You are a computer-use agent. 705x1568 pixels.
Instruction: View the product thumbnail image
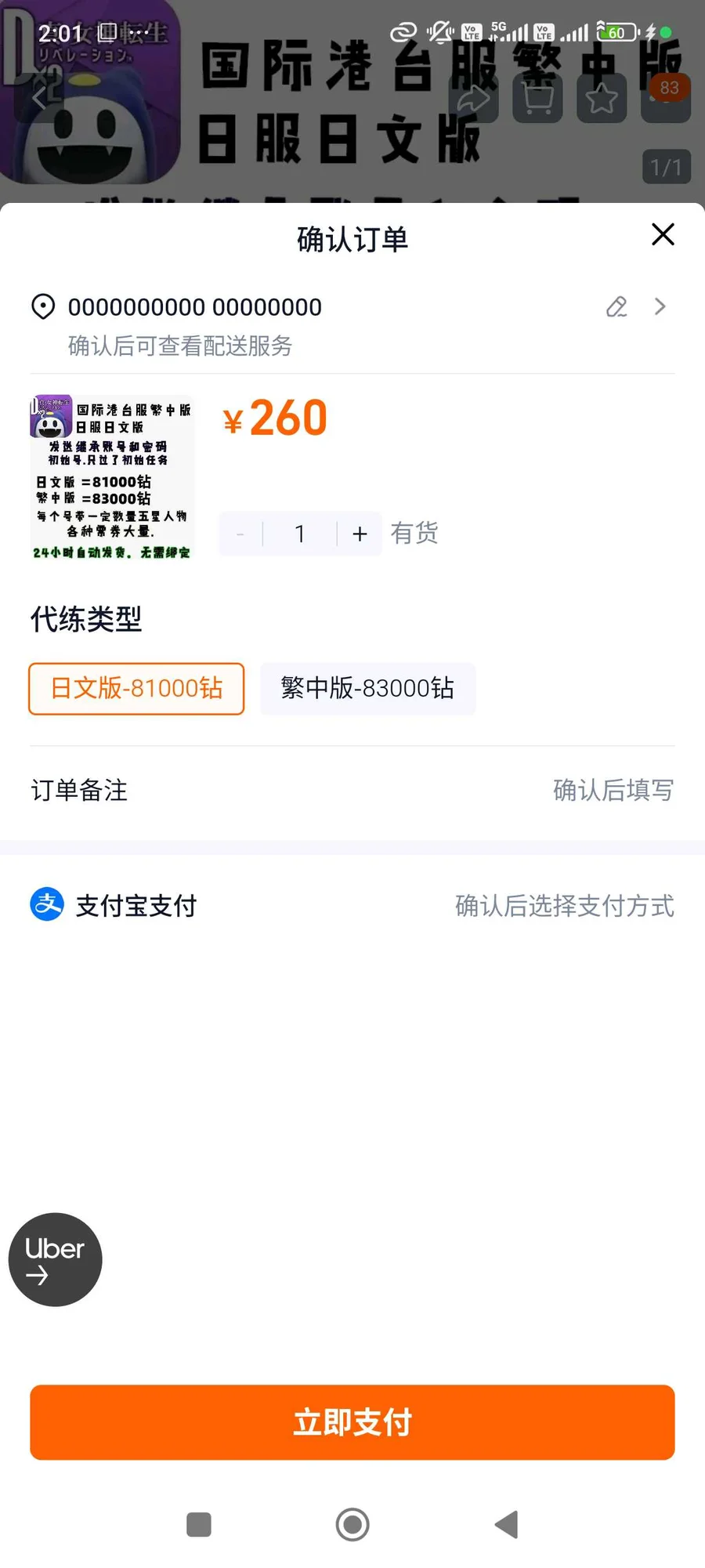111,476
